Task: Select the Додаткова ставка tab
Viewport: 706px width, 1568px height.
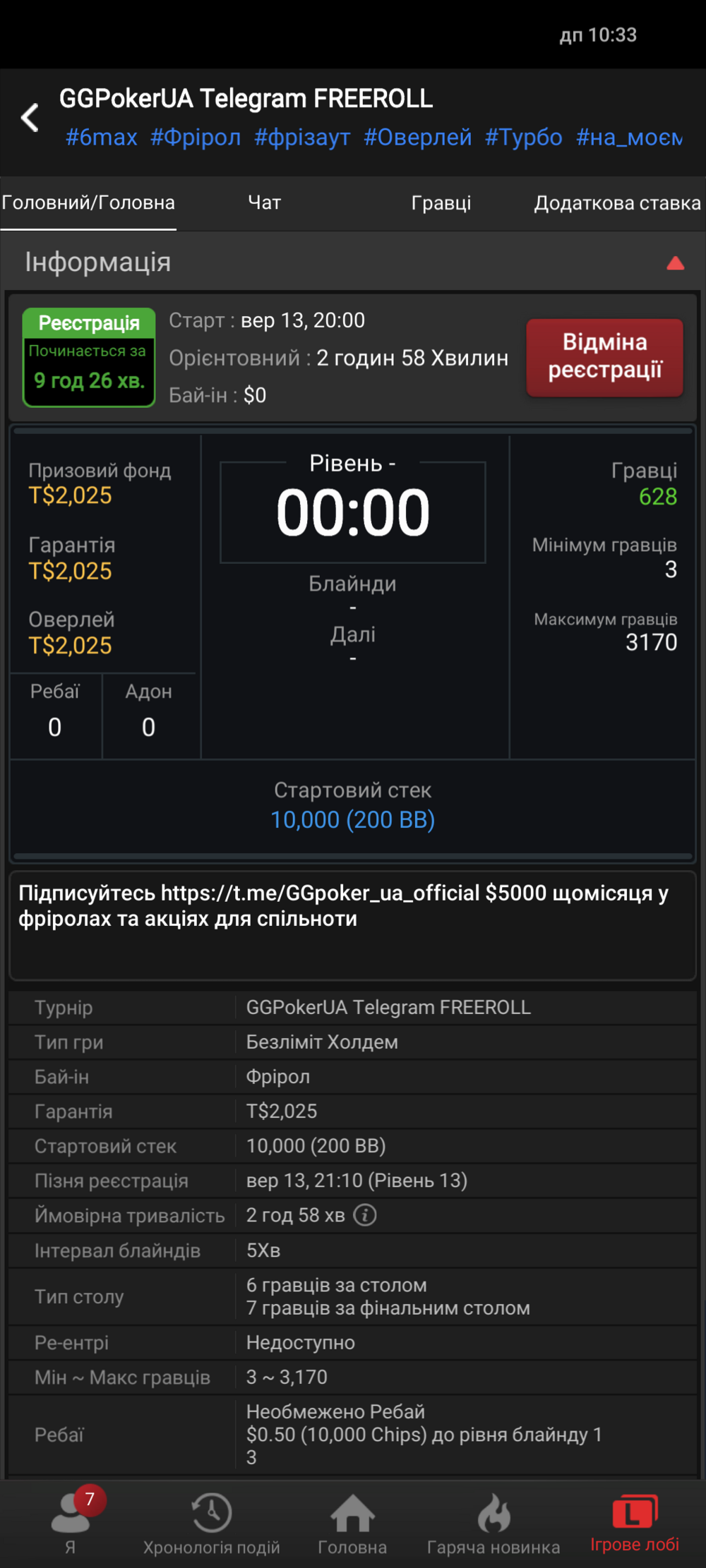Action: click(x=618, y=203)
